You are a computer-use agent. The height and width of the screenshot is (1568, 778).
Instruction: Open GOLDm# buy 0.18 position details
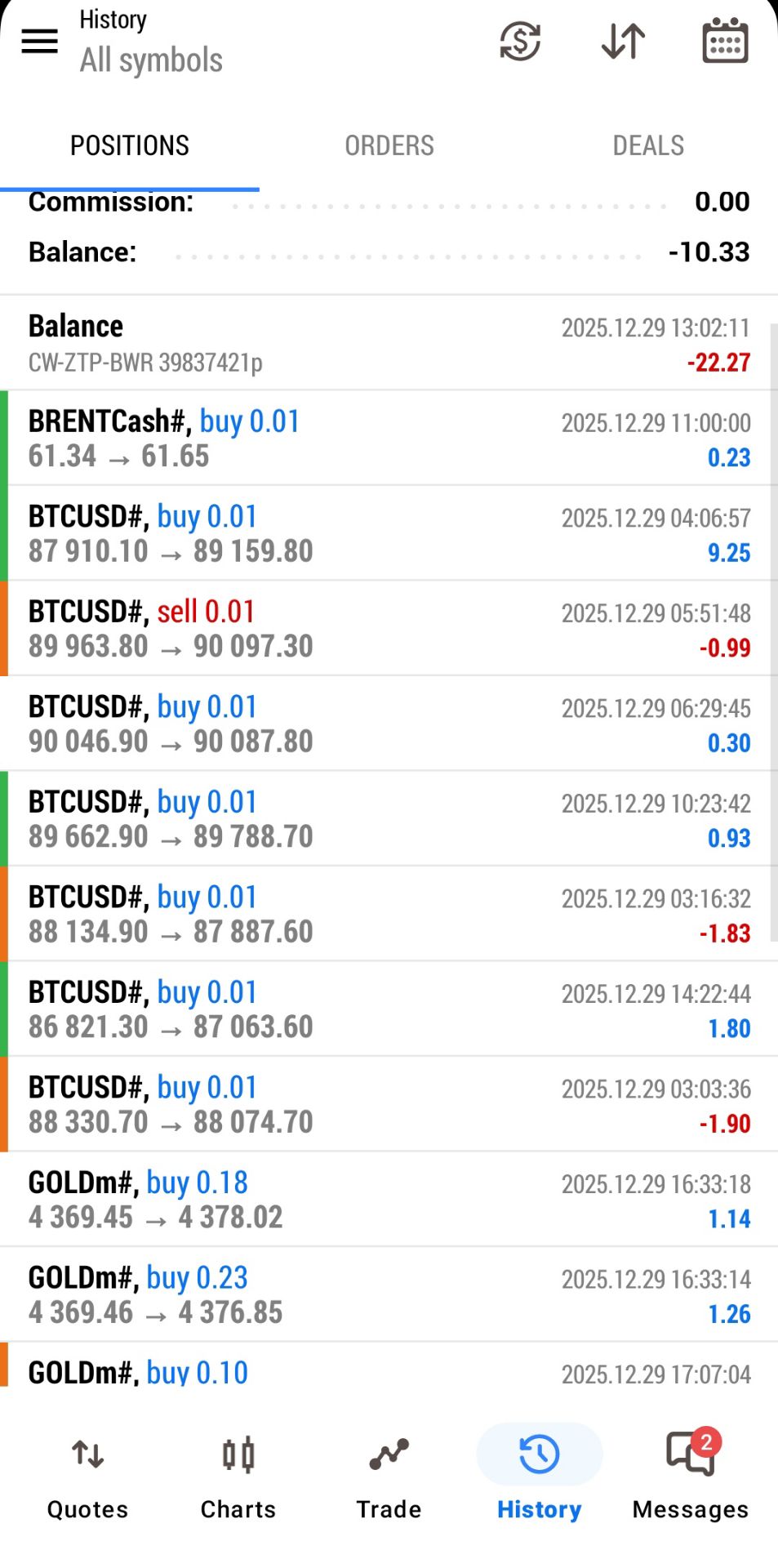[x=389, y=1200]
